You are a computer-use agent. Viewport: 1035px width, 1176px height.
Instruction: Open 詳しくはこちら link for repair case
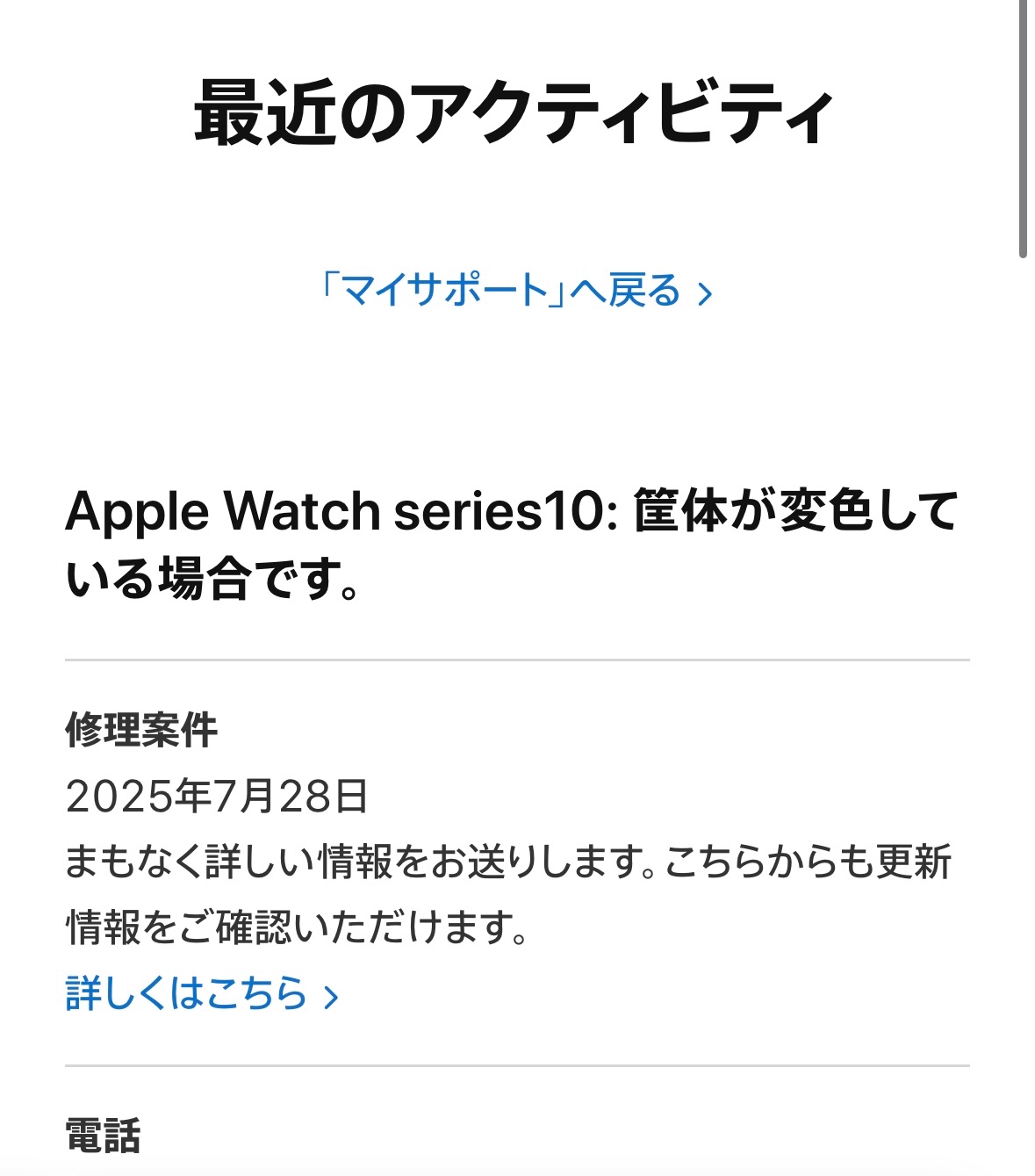coord(201,994)
